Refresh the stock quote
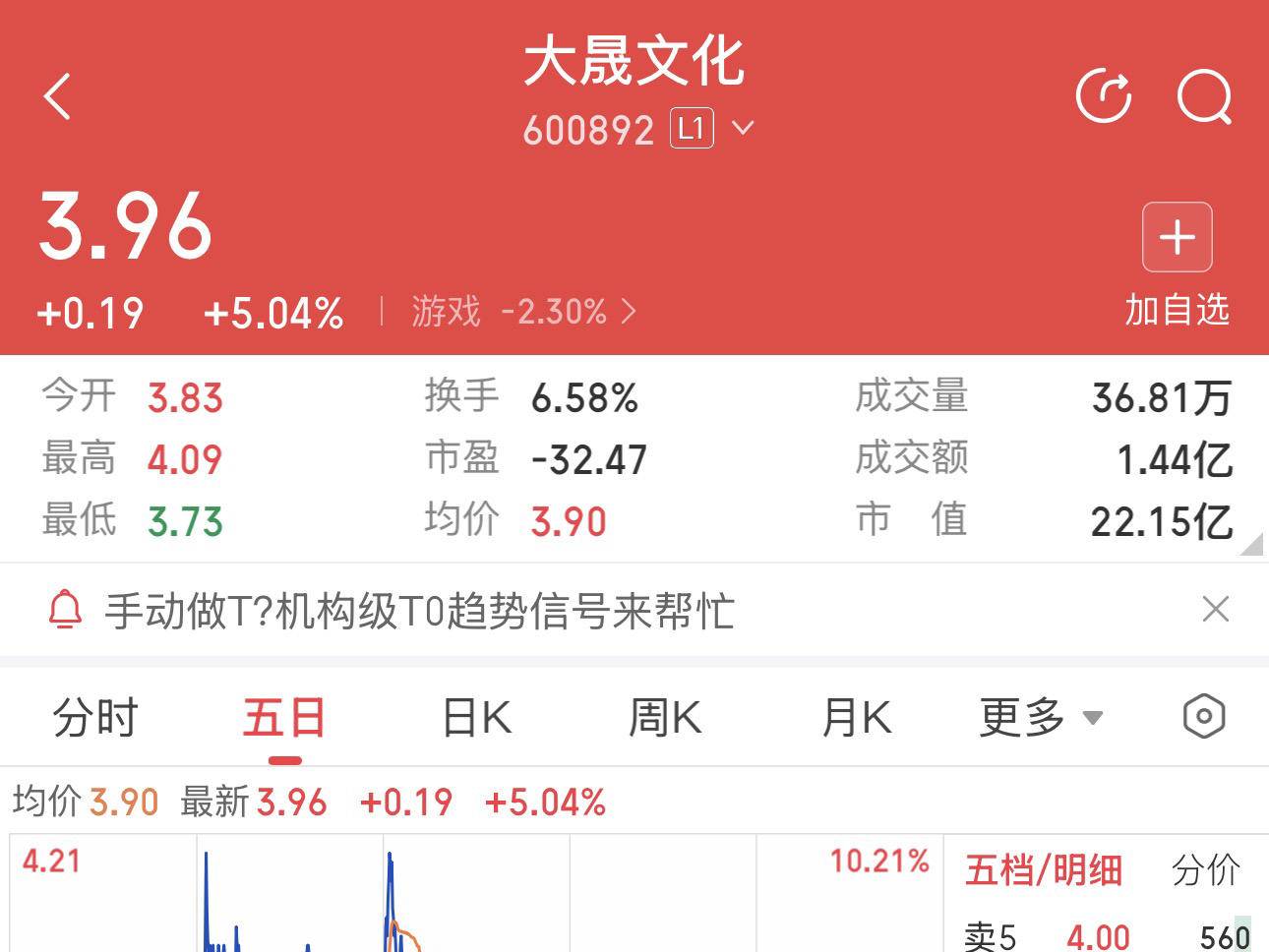 (1104, 96)
